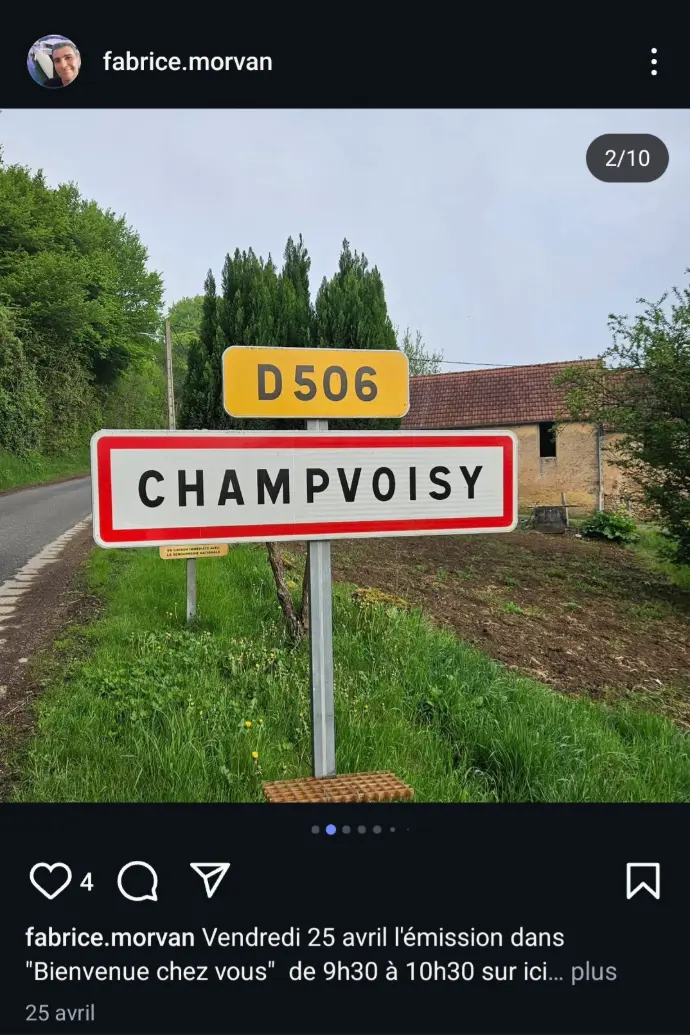Image resolution: width=690 pixels, height=1035 pixels.
Task: Expand the caption with "plus"
Action: pos(594,971)
